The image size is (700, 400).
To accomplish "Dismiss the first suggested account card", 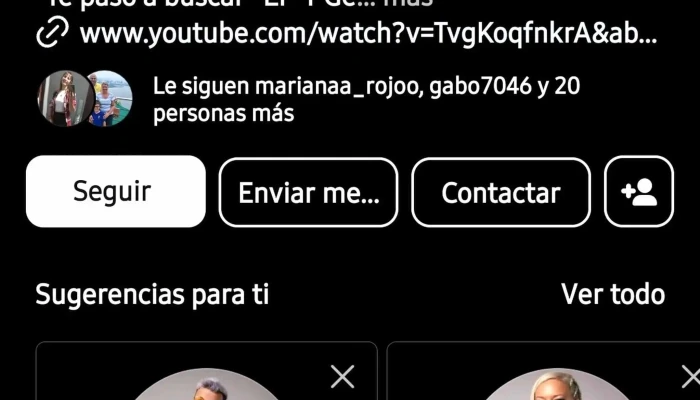I will click(x=342, y=376).
